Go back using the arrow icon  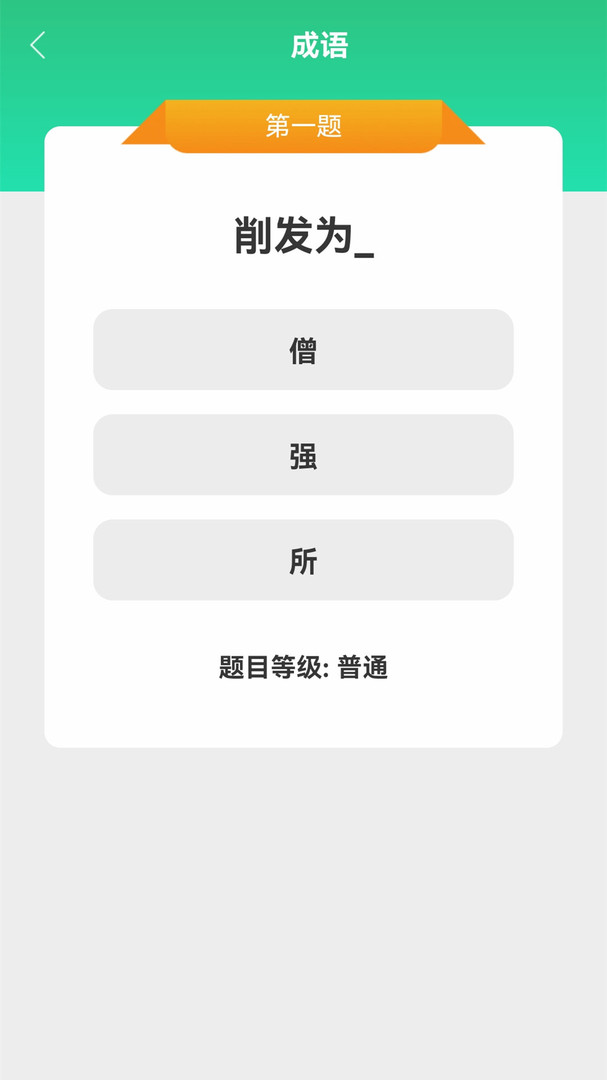coord(38,45)
